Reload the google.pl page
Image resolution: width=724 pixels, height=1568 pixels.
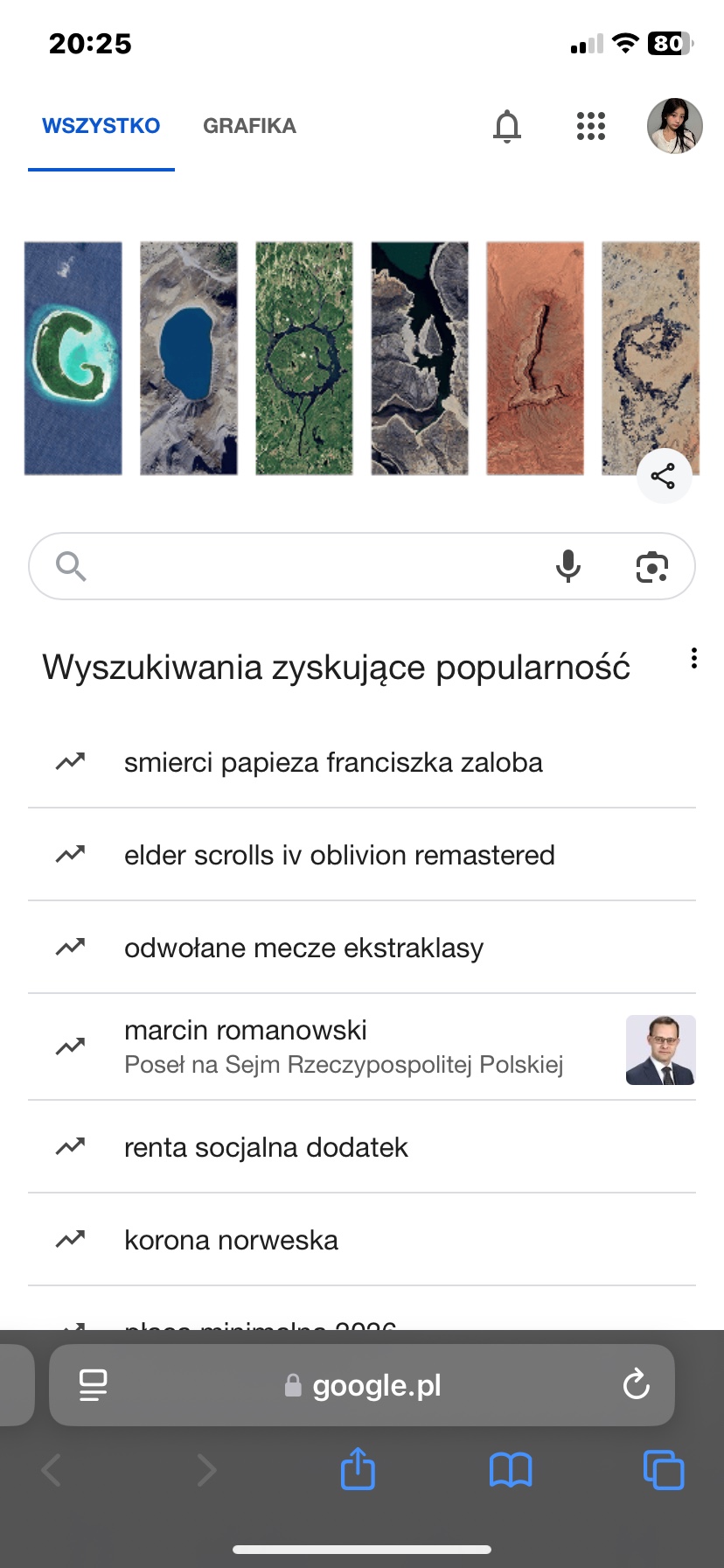click(636, 1384)
